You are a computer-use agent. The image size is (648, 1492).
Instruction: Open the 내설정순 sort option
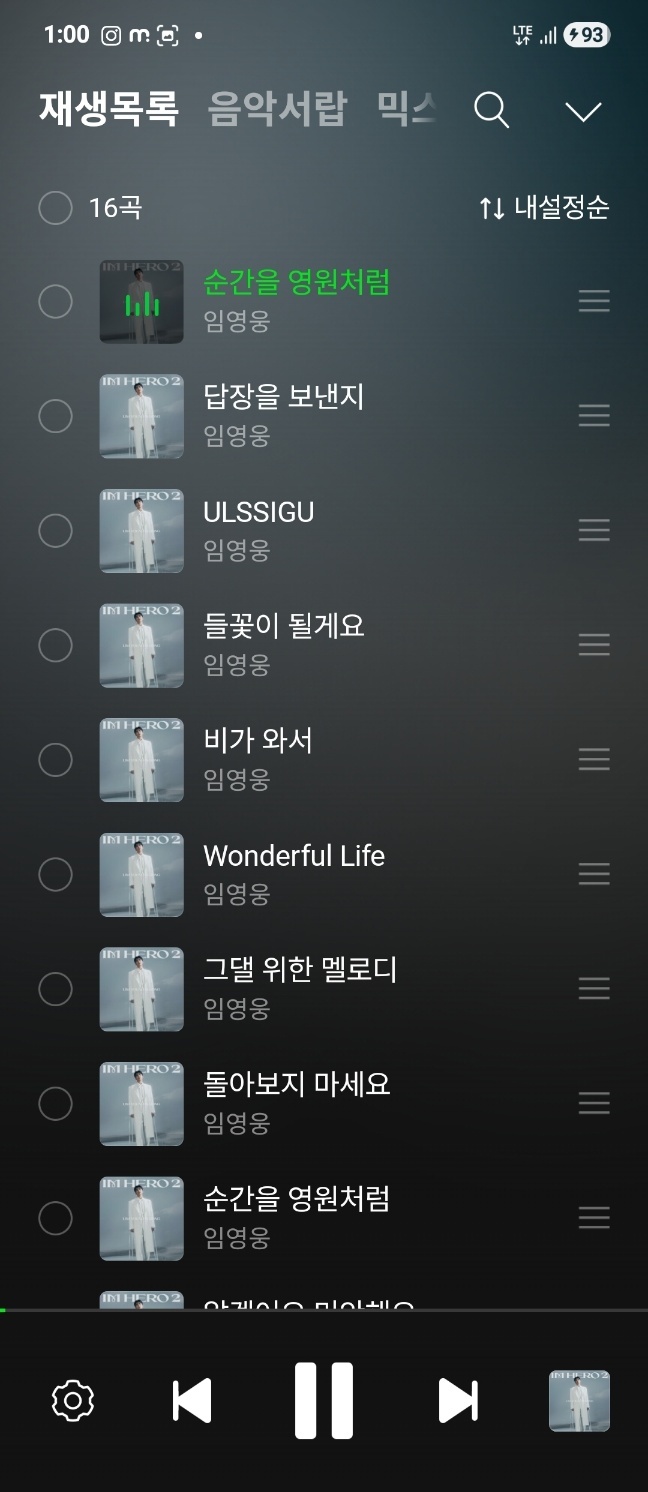click(544, 208)
